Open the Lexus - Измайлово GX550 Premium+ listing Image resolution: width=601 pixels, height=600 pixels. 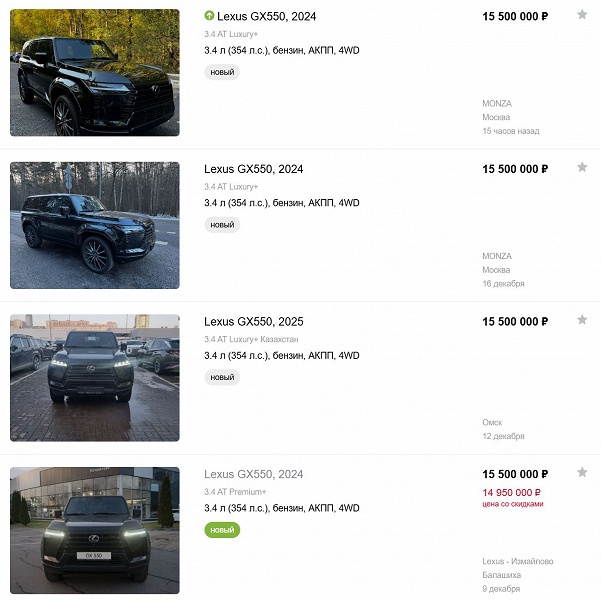pyautogui.click(x=253, y=474)
